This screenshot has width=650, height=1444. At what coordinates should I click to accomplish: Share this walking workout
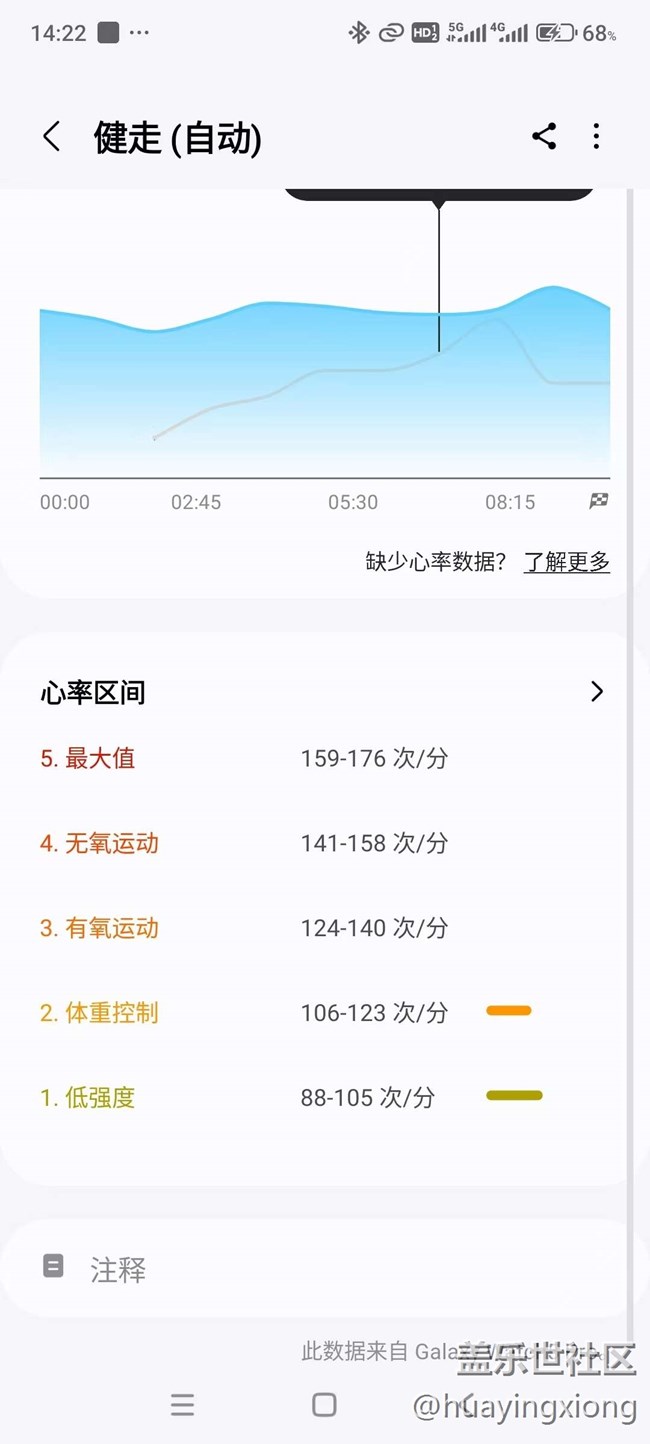pyautogui.click(x=544, y=137)
